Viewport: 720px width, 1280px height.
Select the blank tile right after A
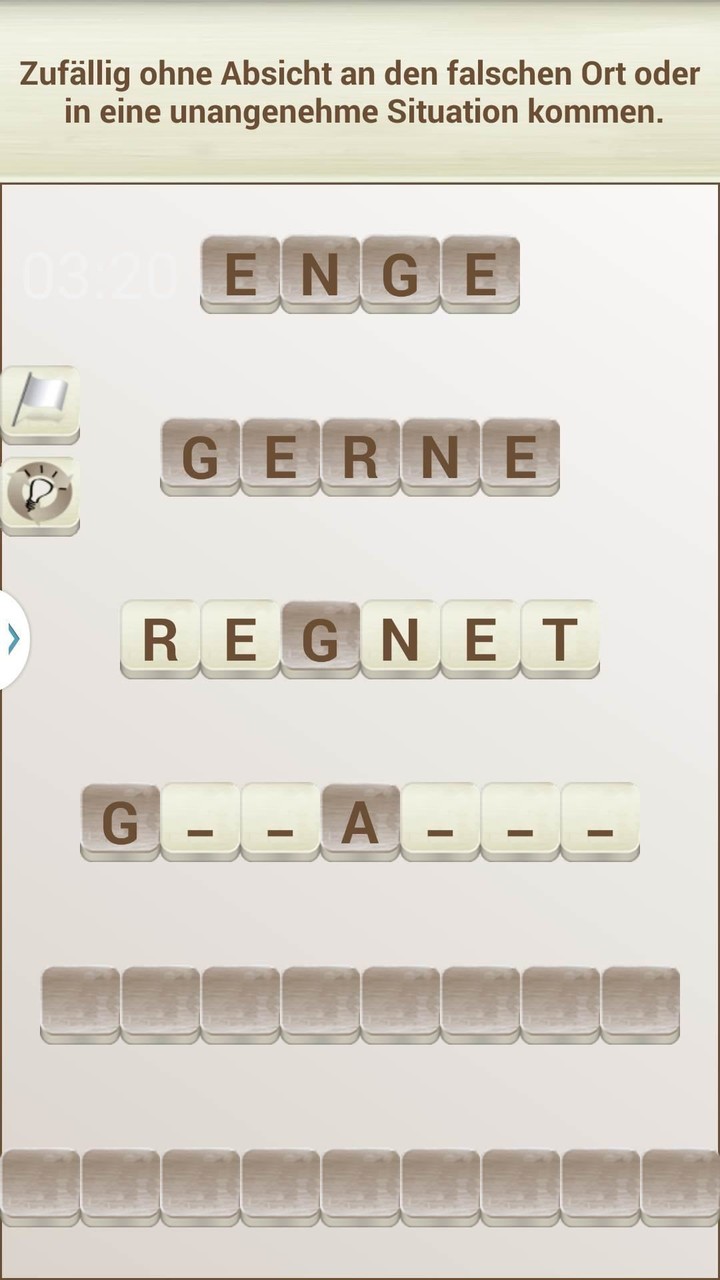pyautogui.click(x=440, y=822)
